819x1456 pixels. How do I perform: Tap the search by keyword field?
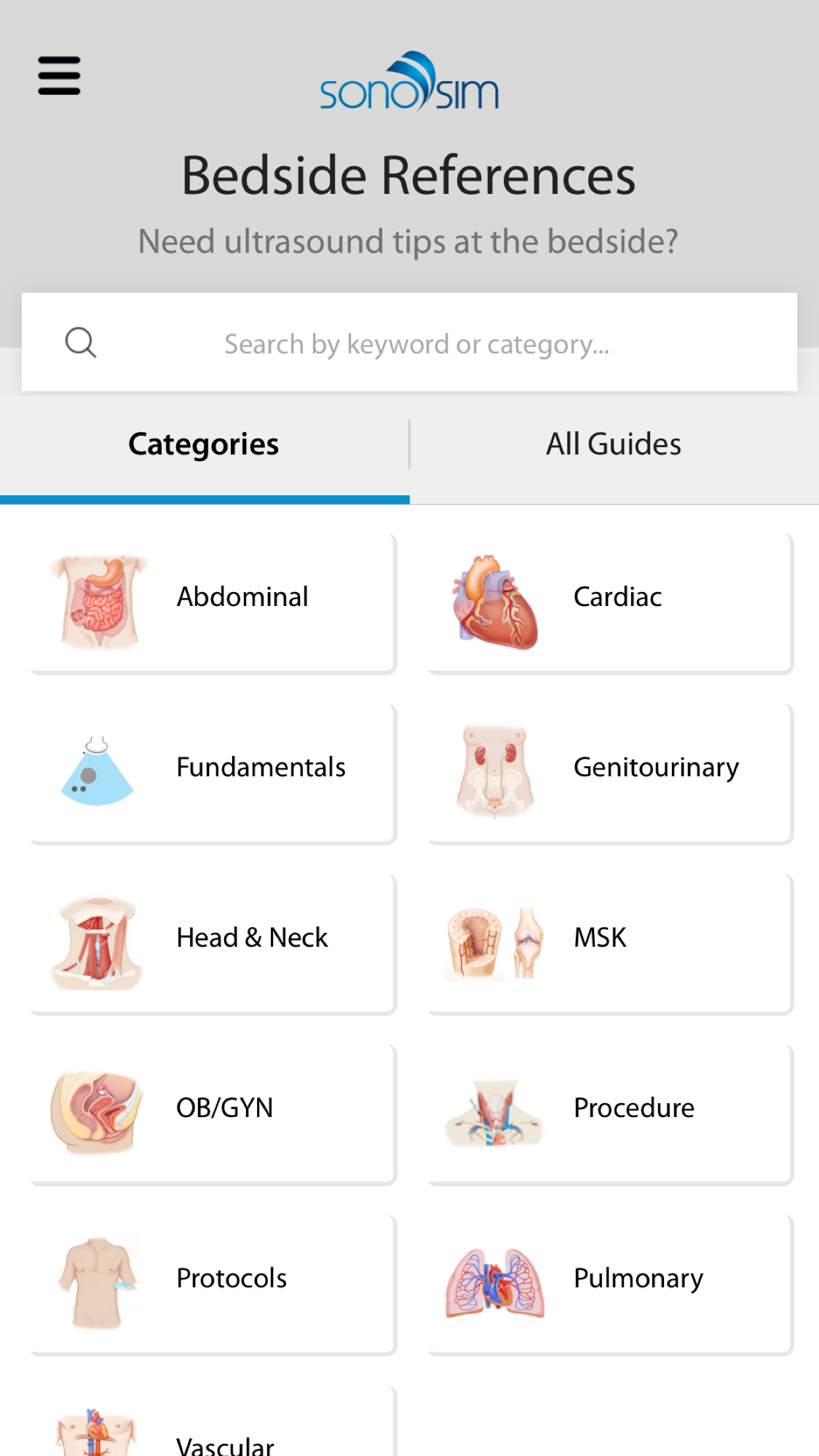click(409, 342)
